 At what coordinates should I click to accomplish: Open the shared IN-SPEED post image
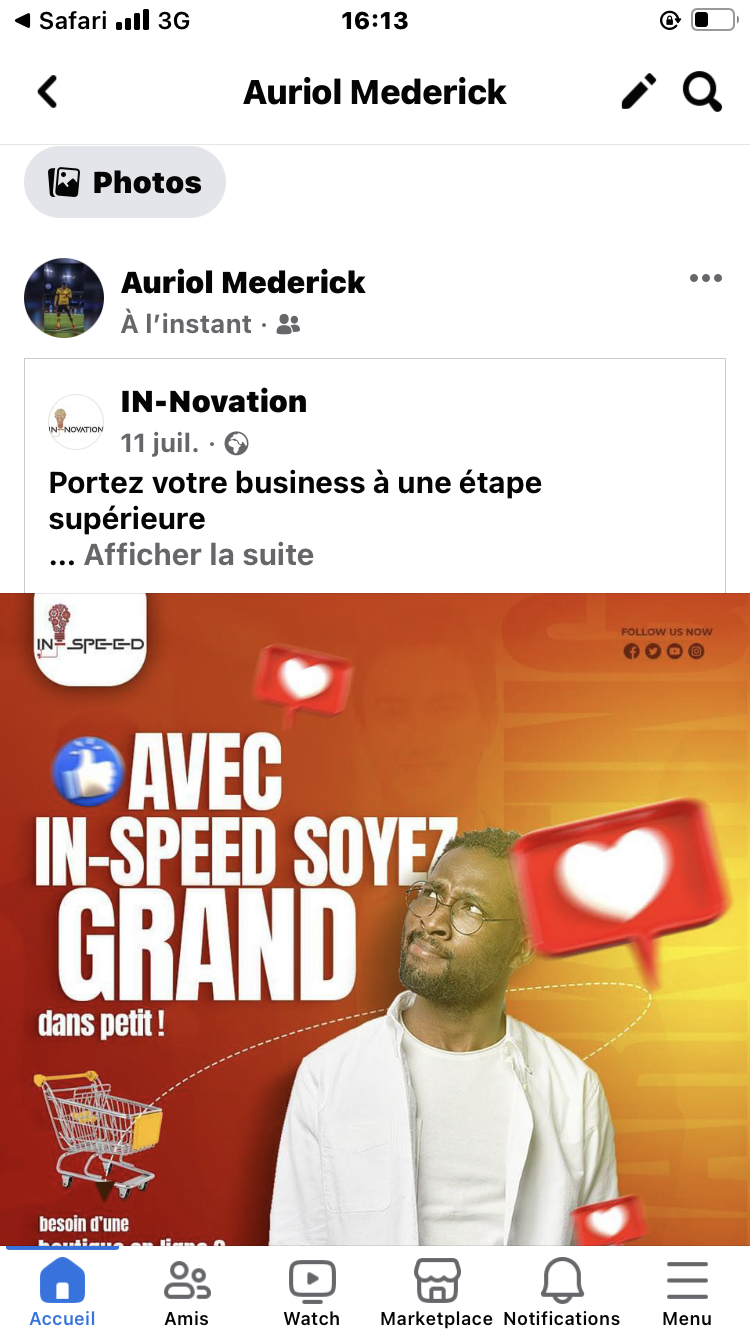(x=375, y=918)
